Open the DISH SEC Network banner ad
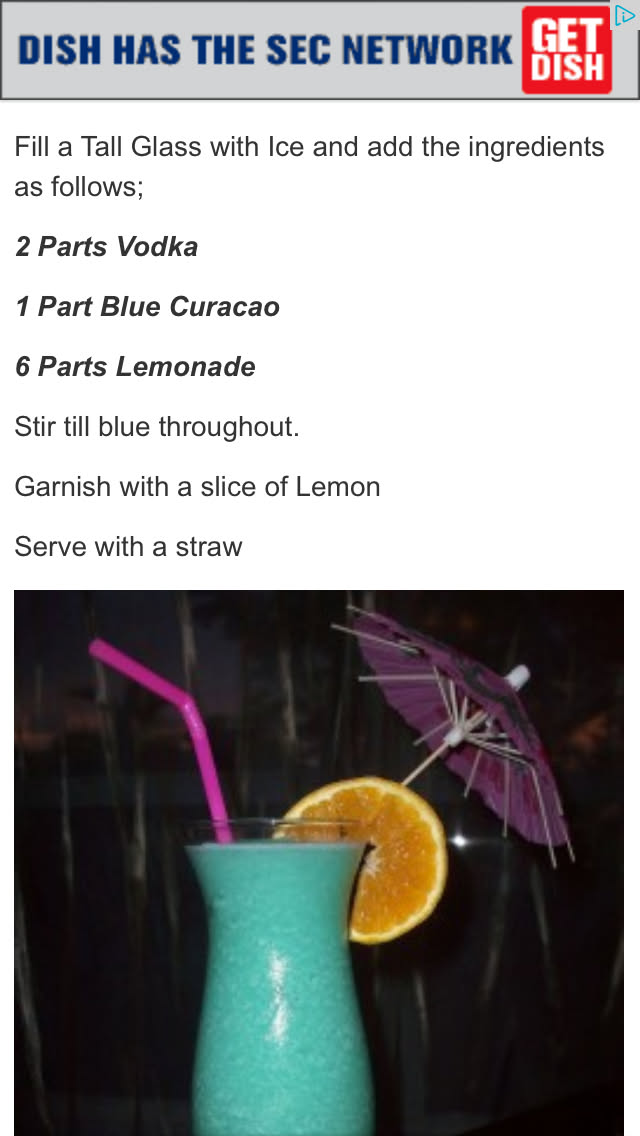Viewport: 640px width, 1136px height. pyautogui.click(x=265, y=50)
